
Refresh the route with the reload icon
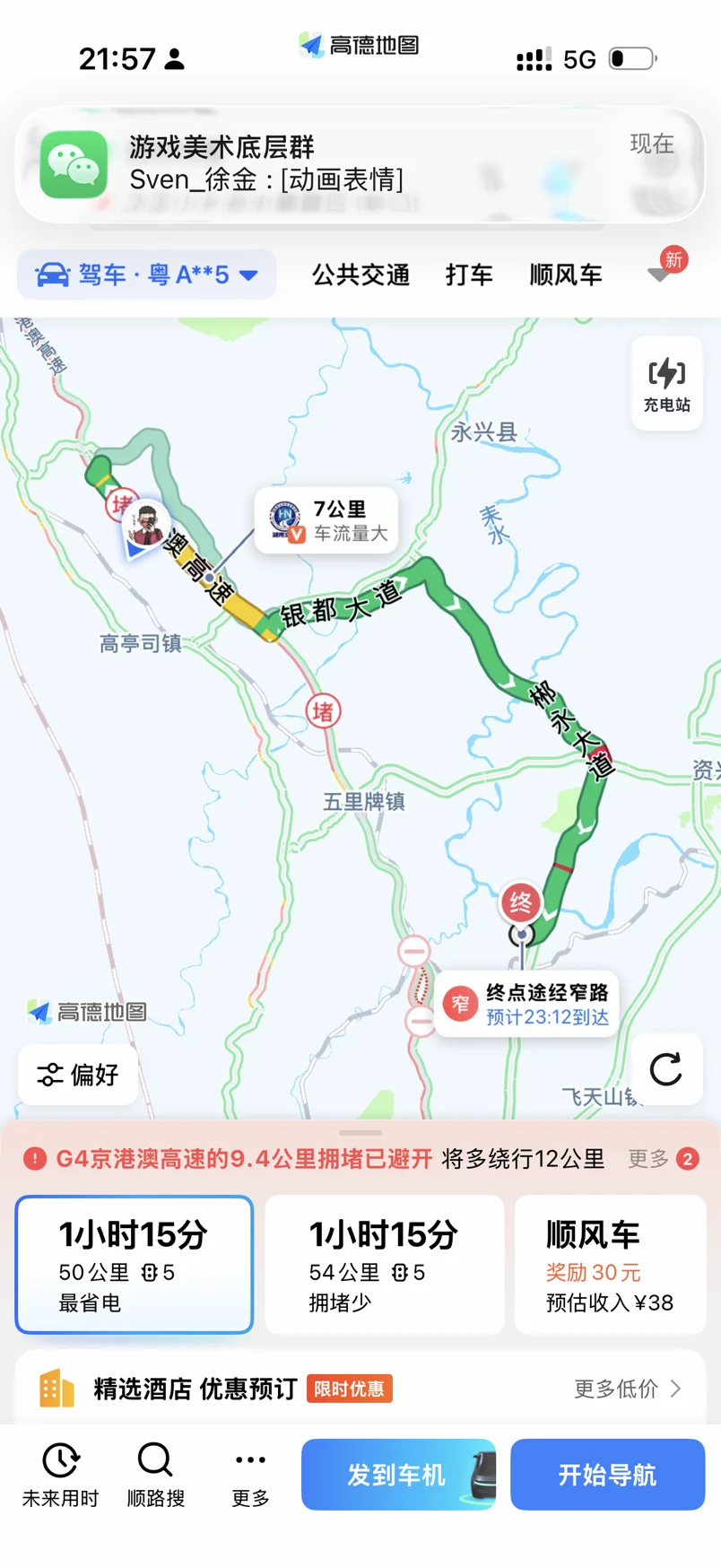pyautogui.click(x=666, y=1069)
